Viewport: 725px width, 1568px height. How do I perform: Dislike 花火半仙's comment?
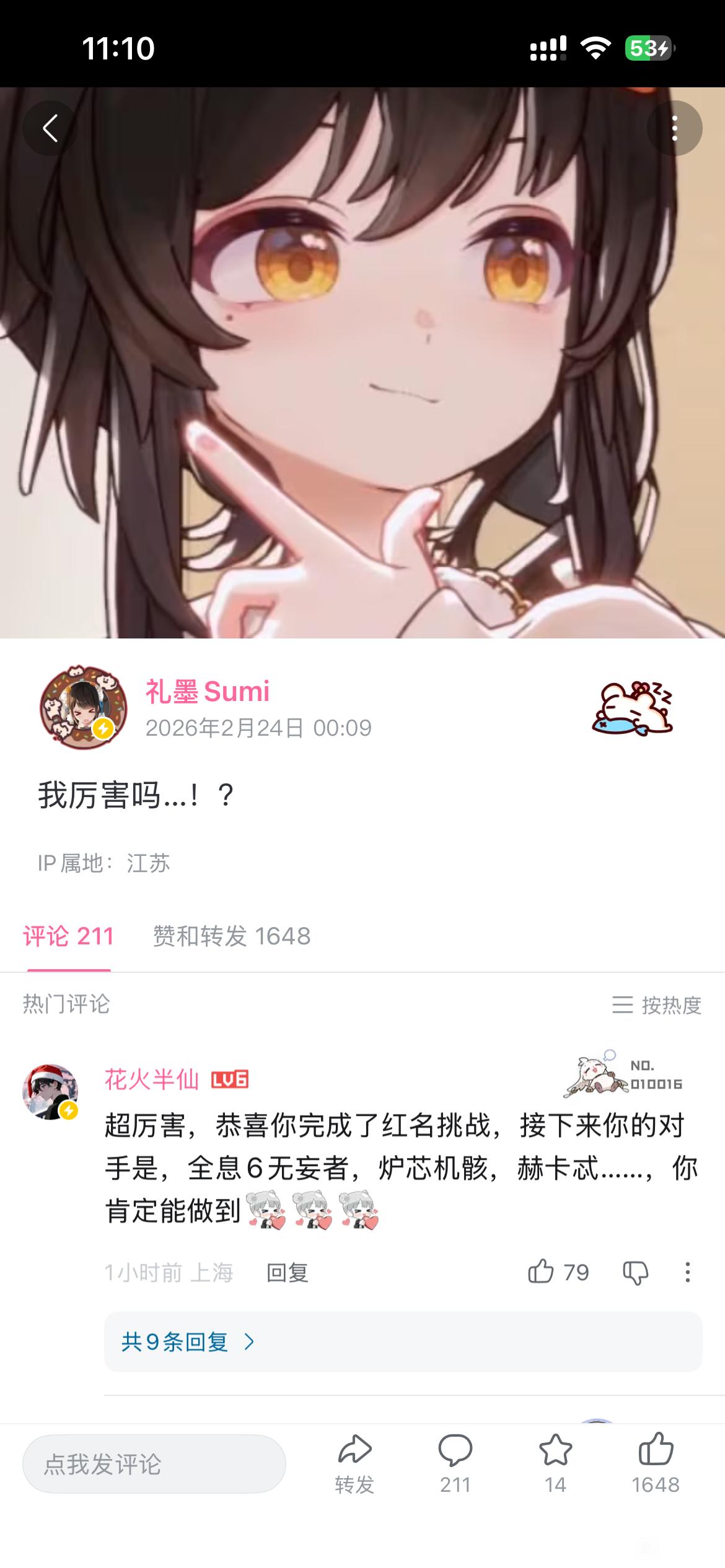pos(635,1273)
